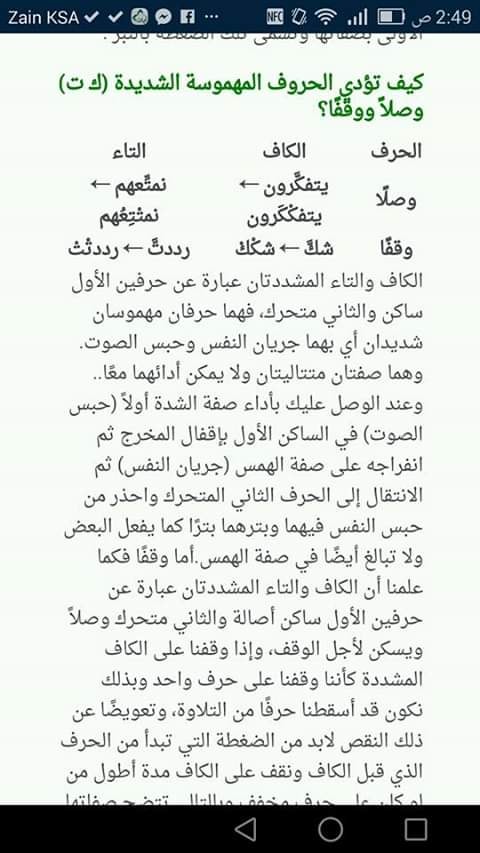Go back using the navigation bar
This screenshot has height=853, width=480.
click(x=245, y=829)
